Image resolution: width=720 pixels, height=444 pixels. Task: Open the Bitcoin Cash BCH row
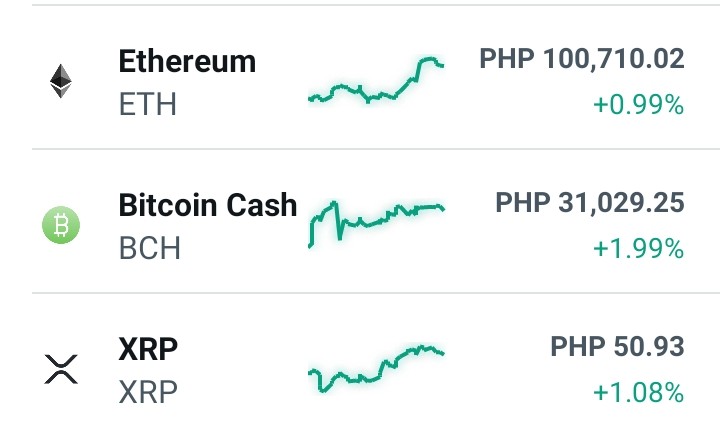pos(360,221)
